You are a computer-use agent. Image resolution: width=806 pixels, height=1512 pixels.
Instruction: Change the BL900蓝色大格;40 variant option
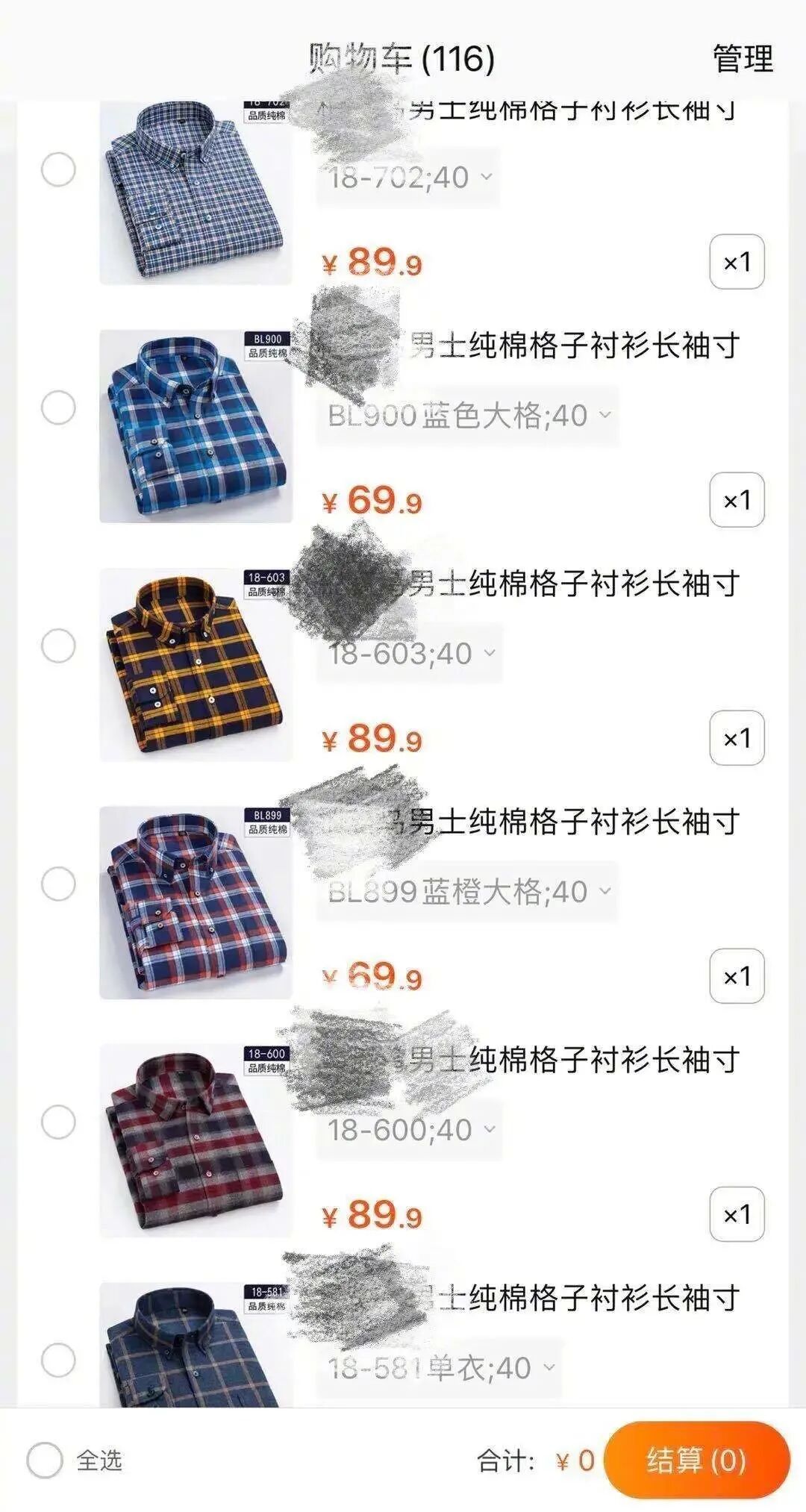[x=468, y=416]
